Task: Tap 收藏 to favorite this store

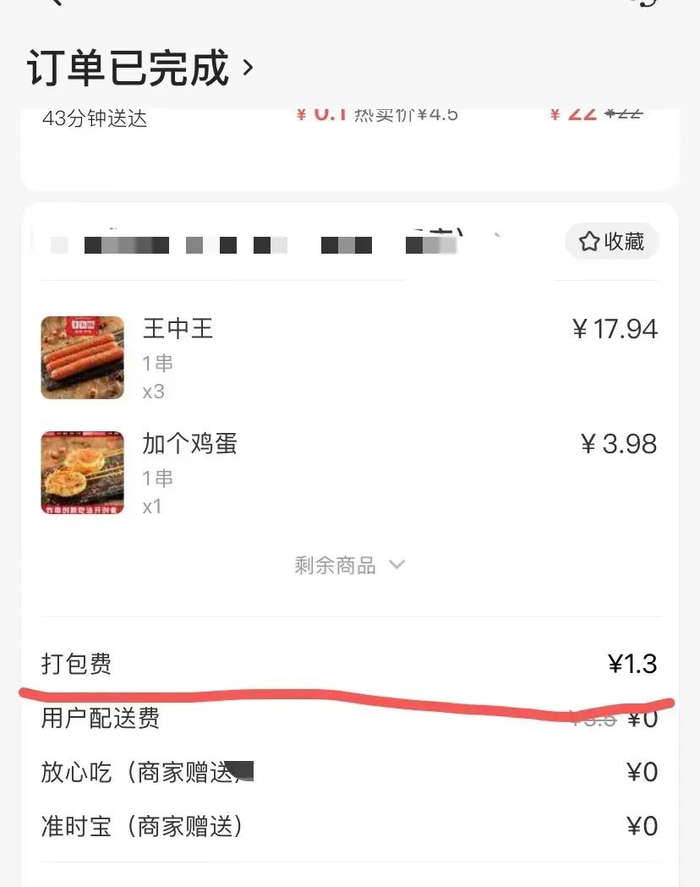Action: pyautogui.click(x=612, y=241)
